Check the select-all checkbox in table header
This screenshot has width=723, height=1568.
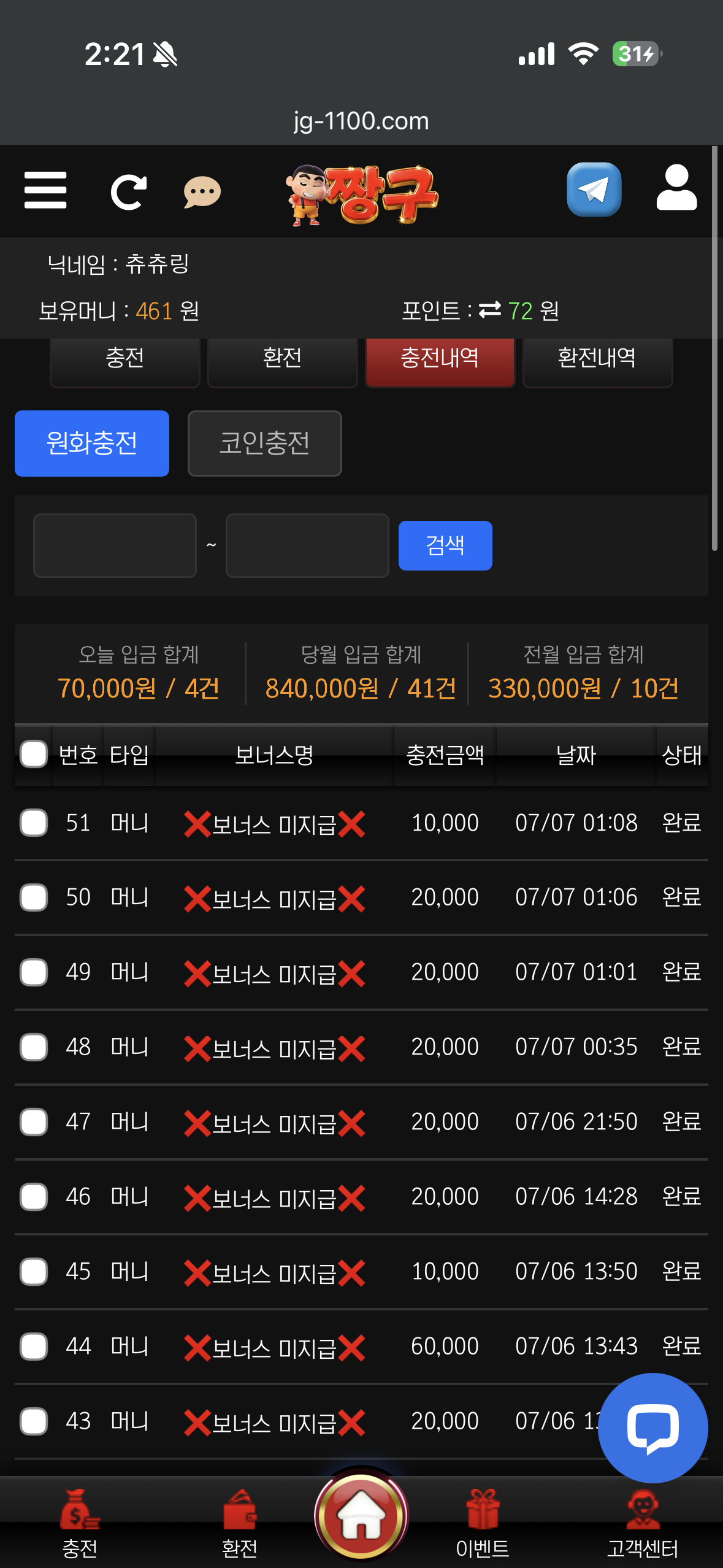coord(34,754)
